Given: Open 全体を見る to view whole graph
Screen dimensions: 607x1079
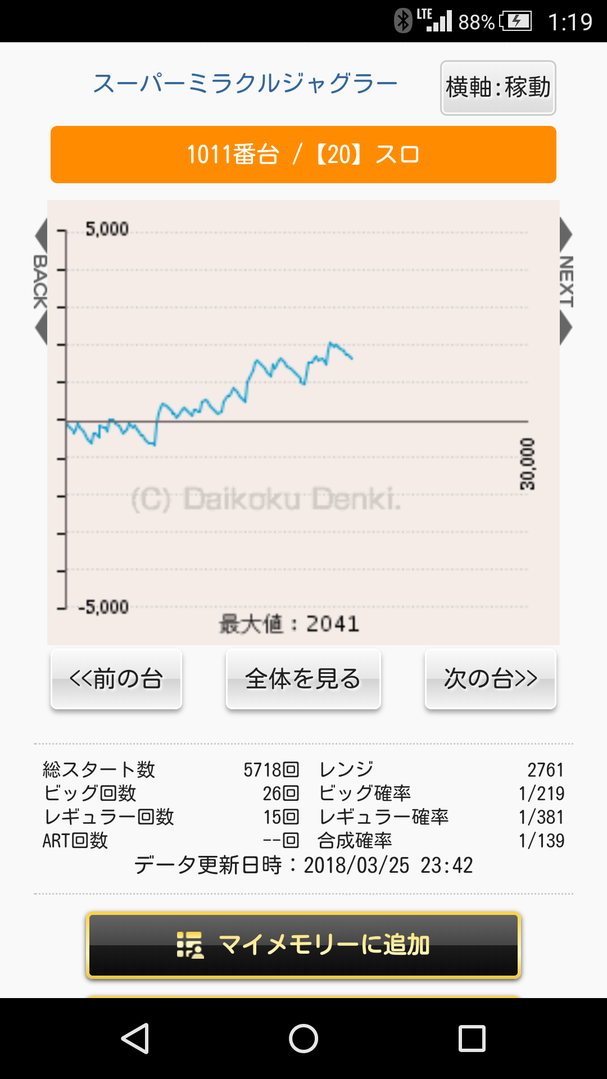Looking at the screenshot, I should [303, 679].
